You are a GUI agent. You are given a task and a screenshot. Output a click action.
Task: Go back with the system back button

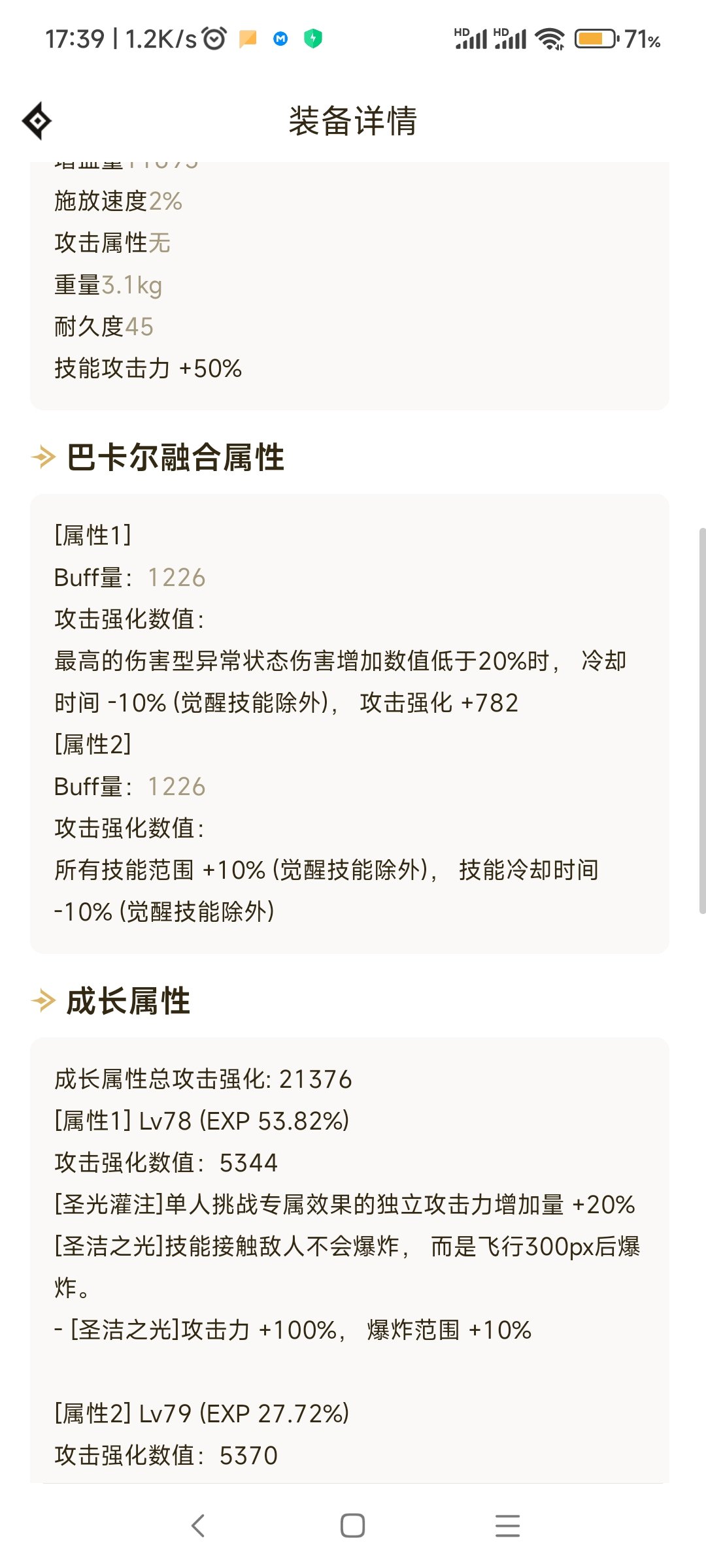point(198,1526)
